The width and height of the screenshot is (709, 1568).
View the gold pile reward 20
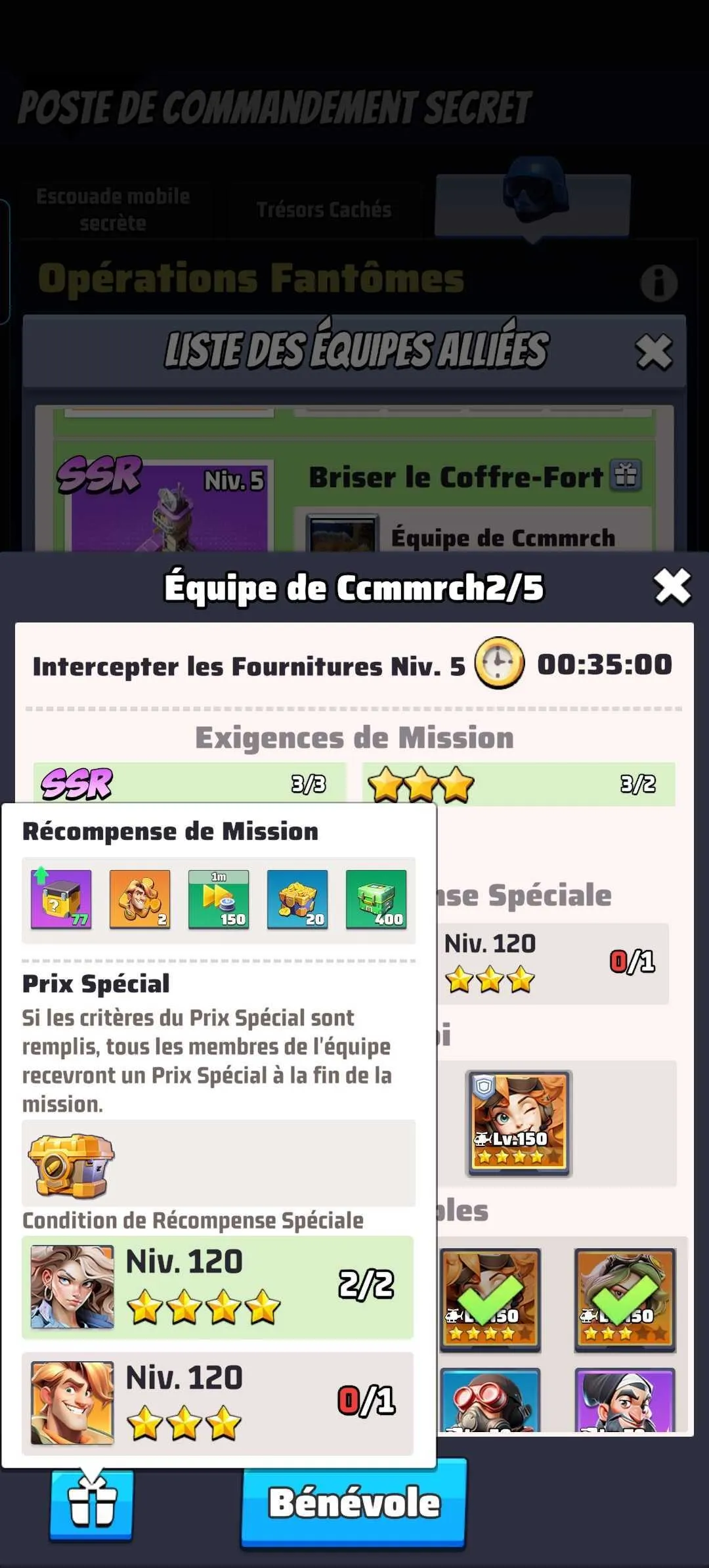[297, 899]
